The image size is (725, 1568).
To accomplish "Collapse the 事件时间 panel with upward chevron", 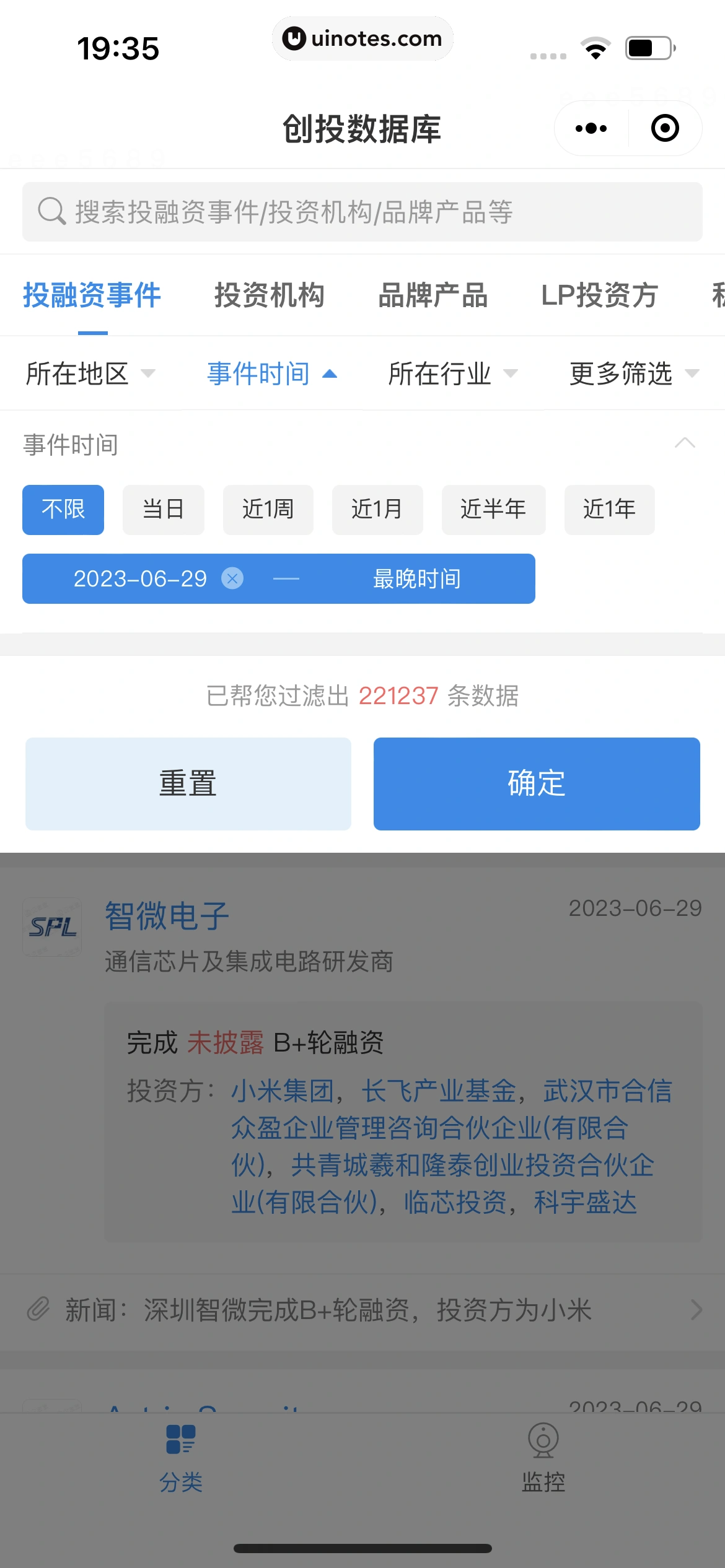I will 684,443.
